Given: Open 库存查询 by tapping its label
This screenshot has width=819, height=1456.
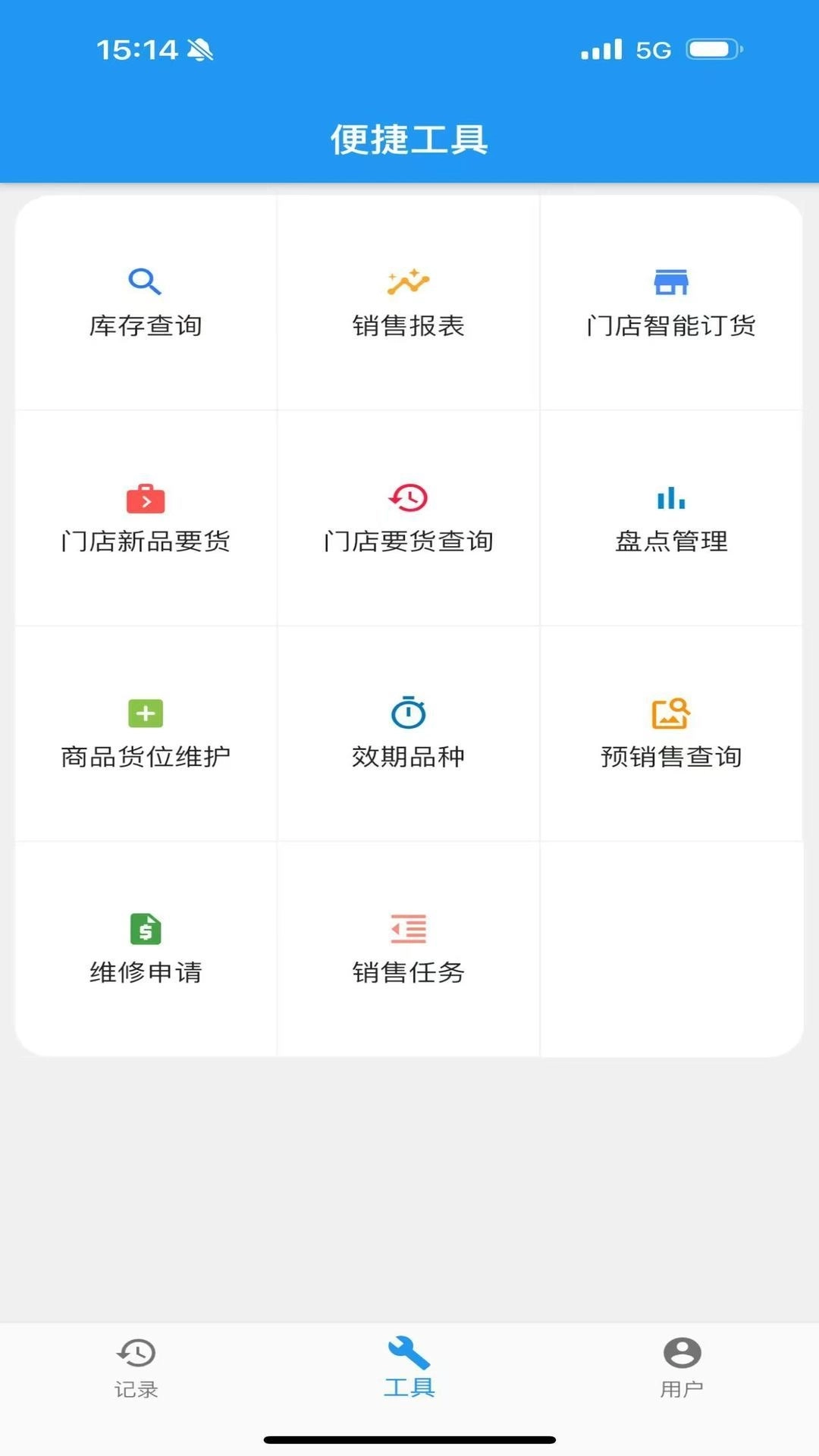Looking at the screenshot, I should [x=146, y=327].
